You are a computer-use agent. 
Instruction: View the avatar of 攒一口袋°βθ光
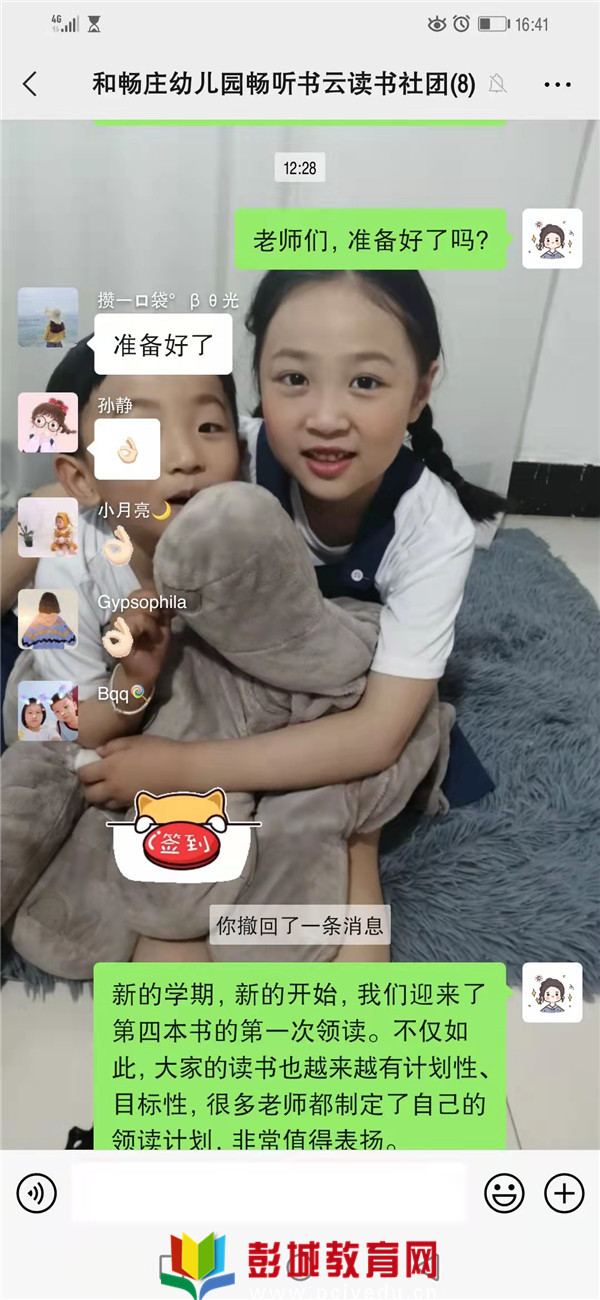click(47, 318)
